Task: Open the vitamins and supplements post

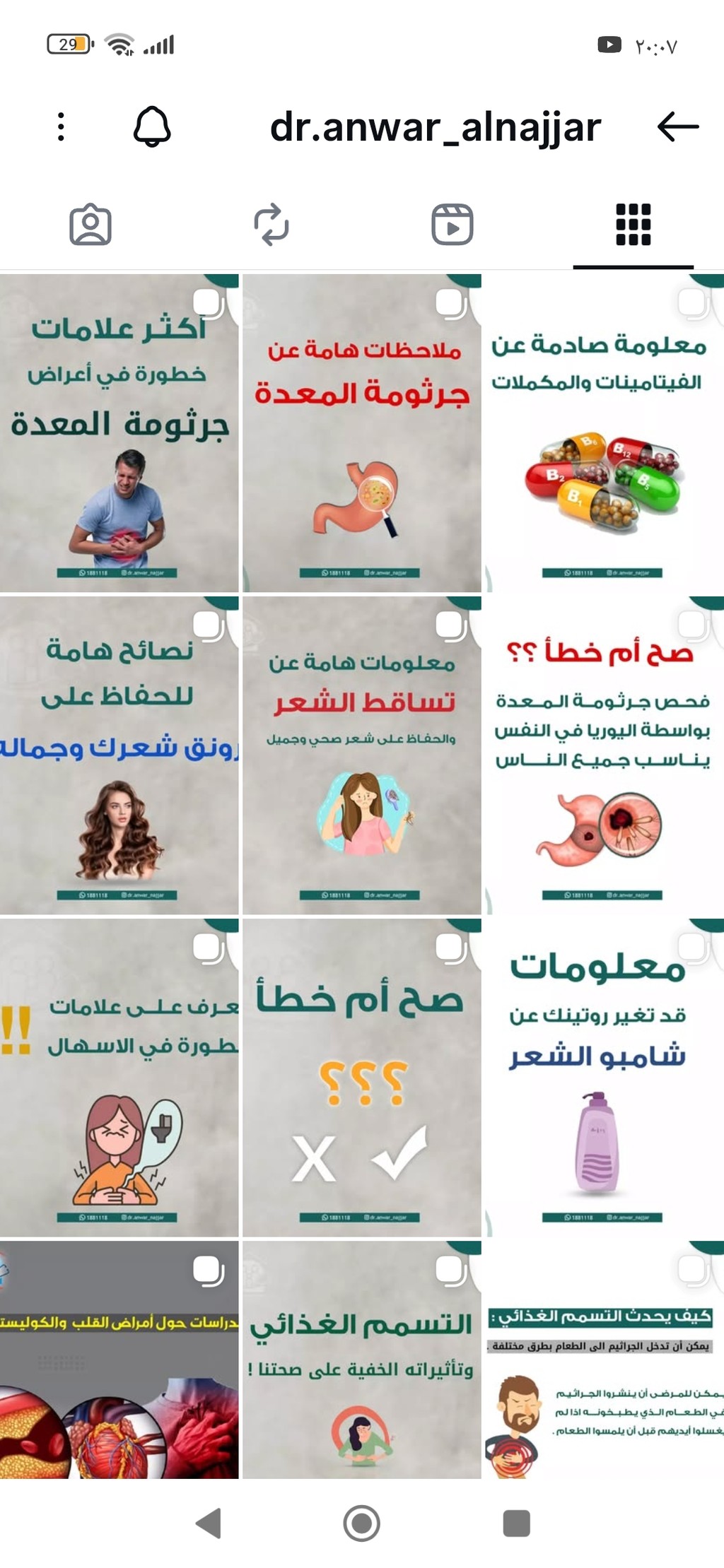Action: (604, 432)
